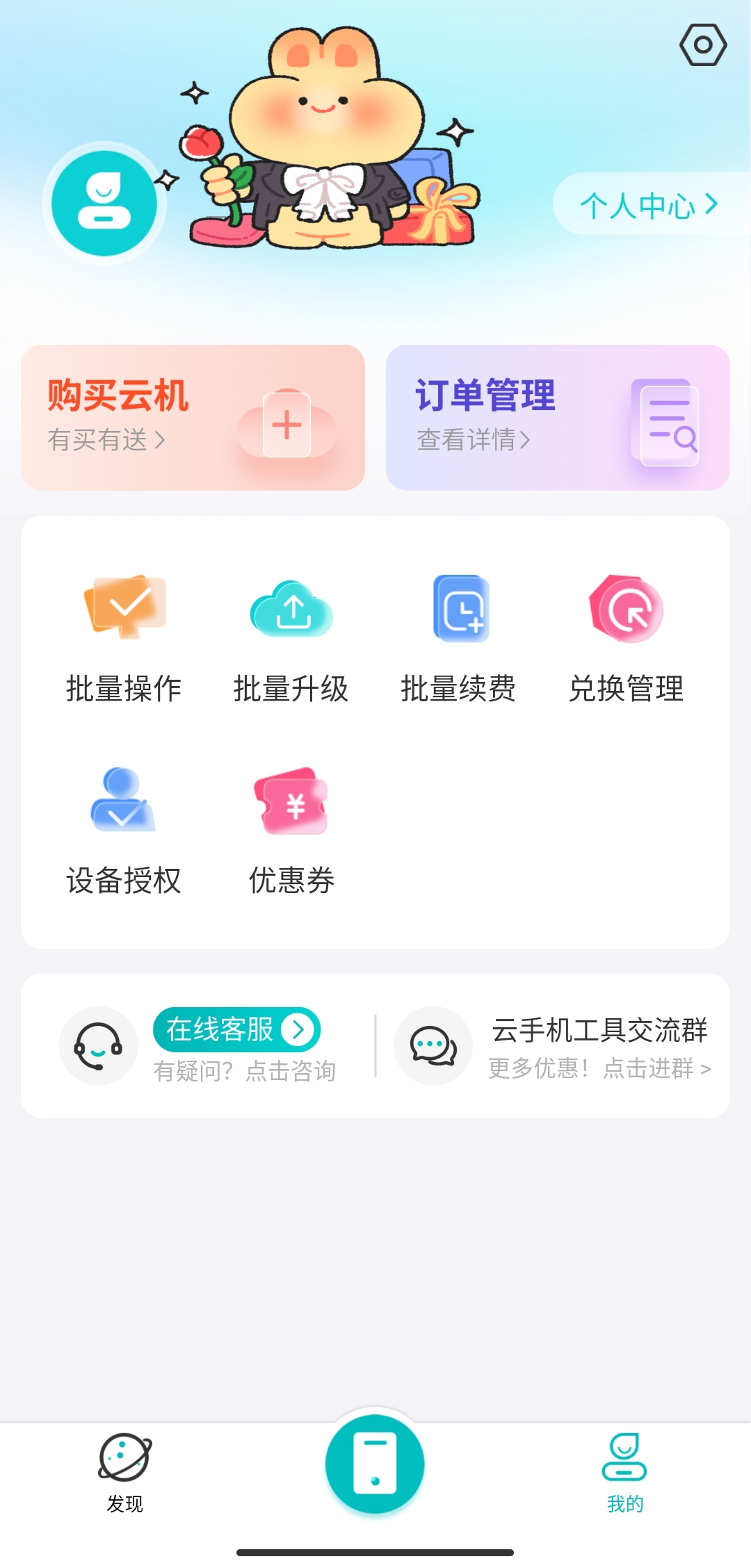Click the chat bubble icon near 云手机工具交流群

pos(432,1045)
